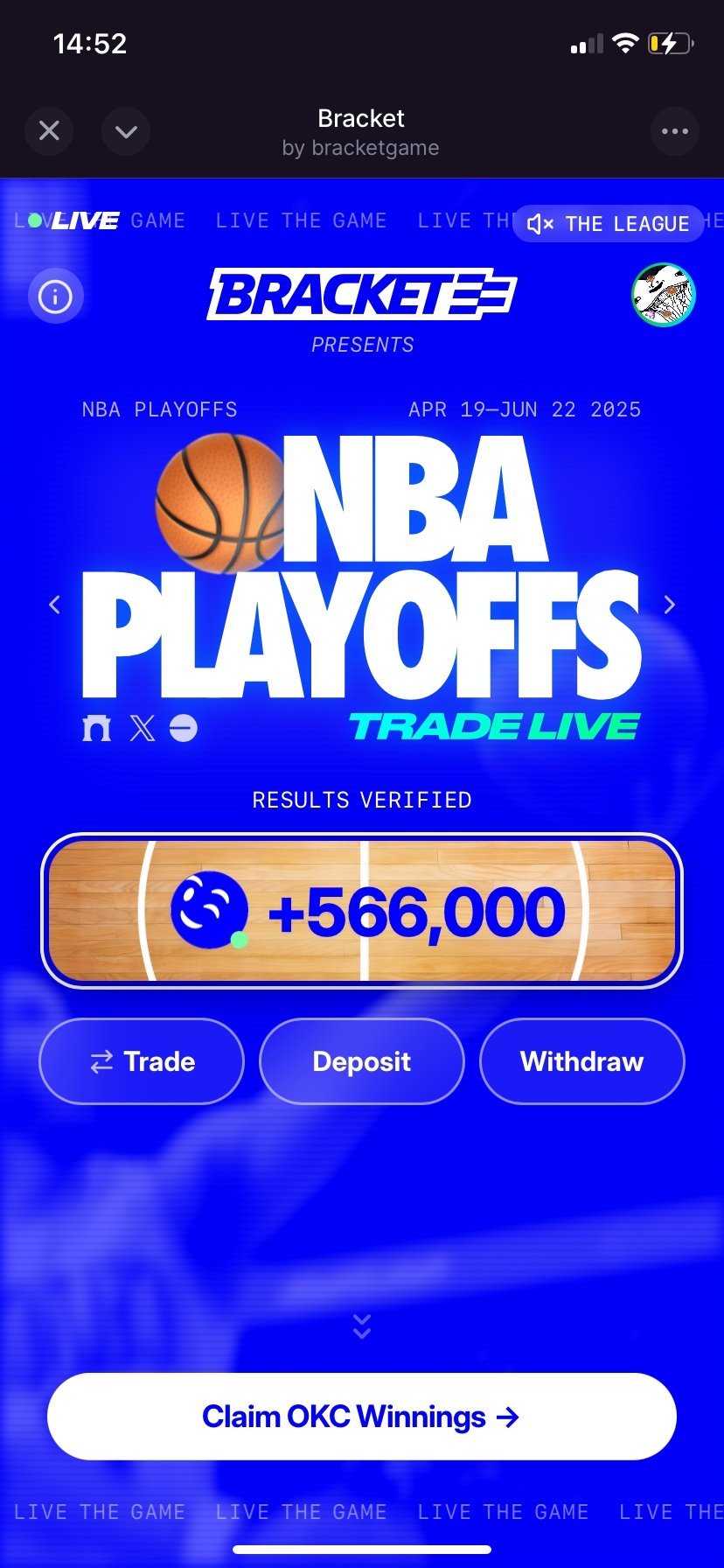This screenshot has height=1568, width=724.
Task: Open the profile avatar
Action: (x=663, y=295)
